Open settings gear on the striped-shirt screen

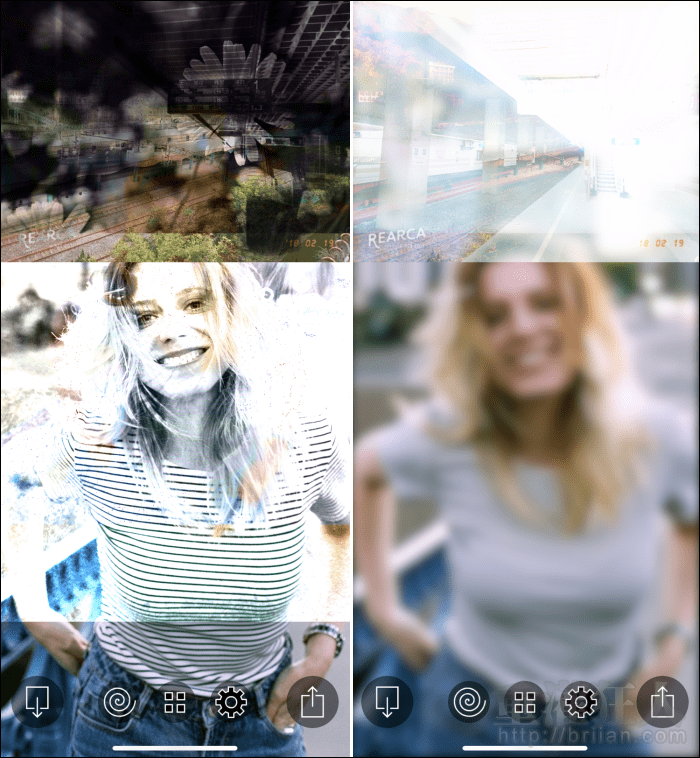point(231,702)
